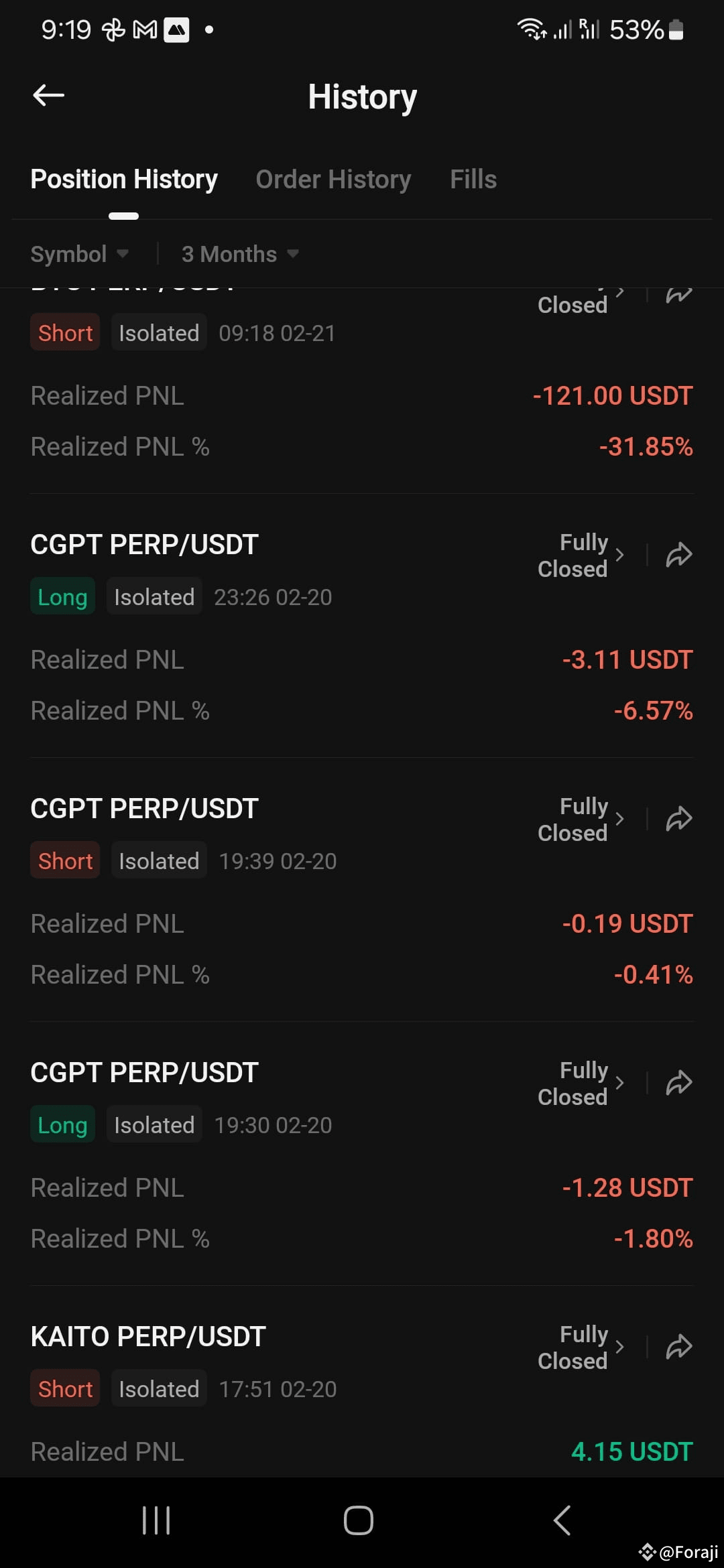View Fully Closed details for CGPT 19:39 position

tap(581, 820)
